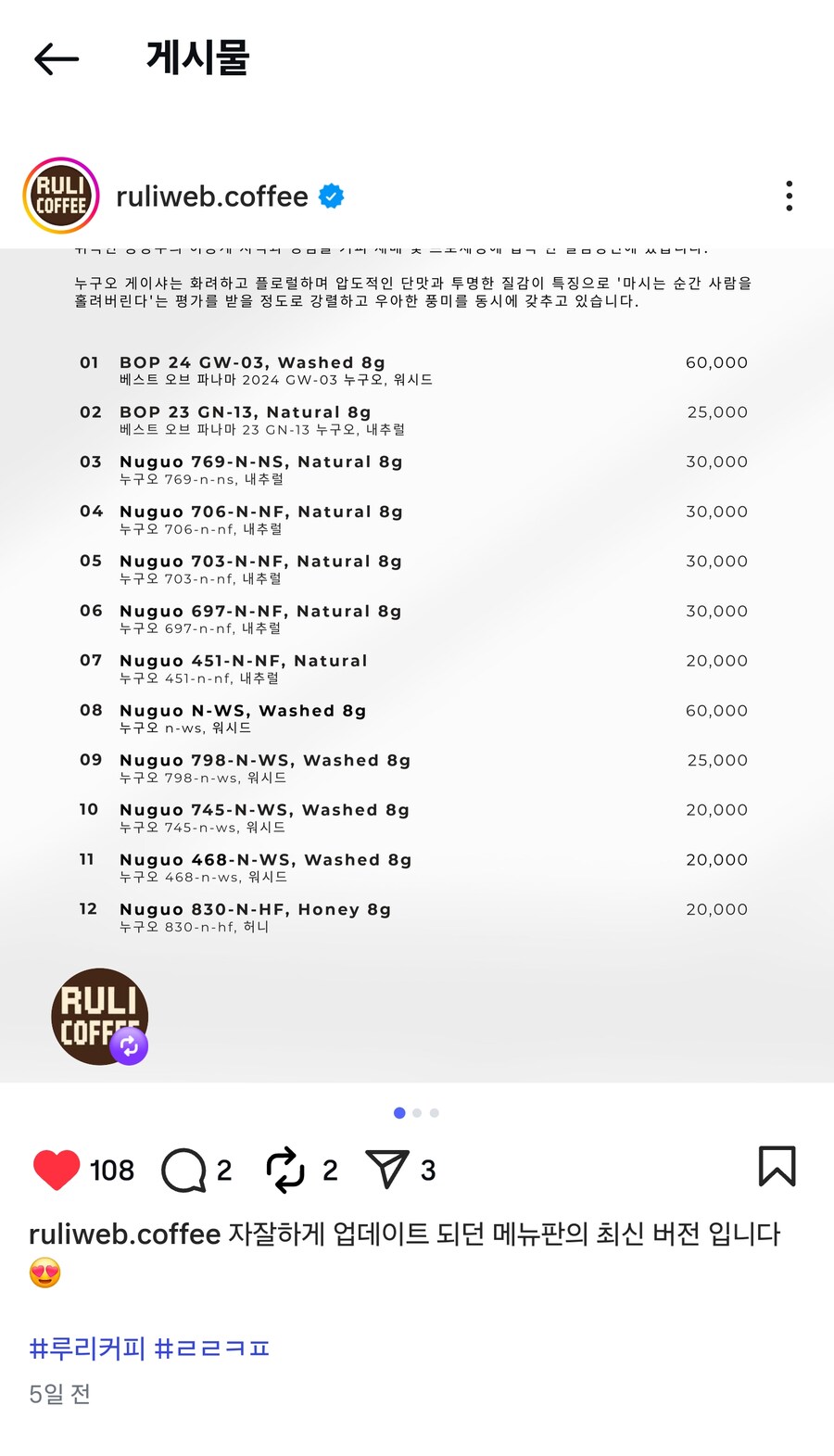Screen dimensions: 834x1456
Task: Open hashtag #루리커피
Action: coord(87,1348)
